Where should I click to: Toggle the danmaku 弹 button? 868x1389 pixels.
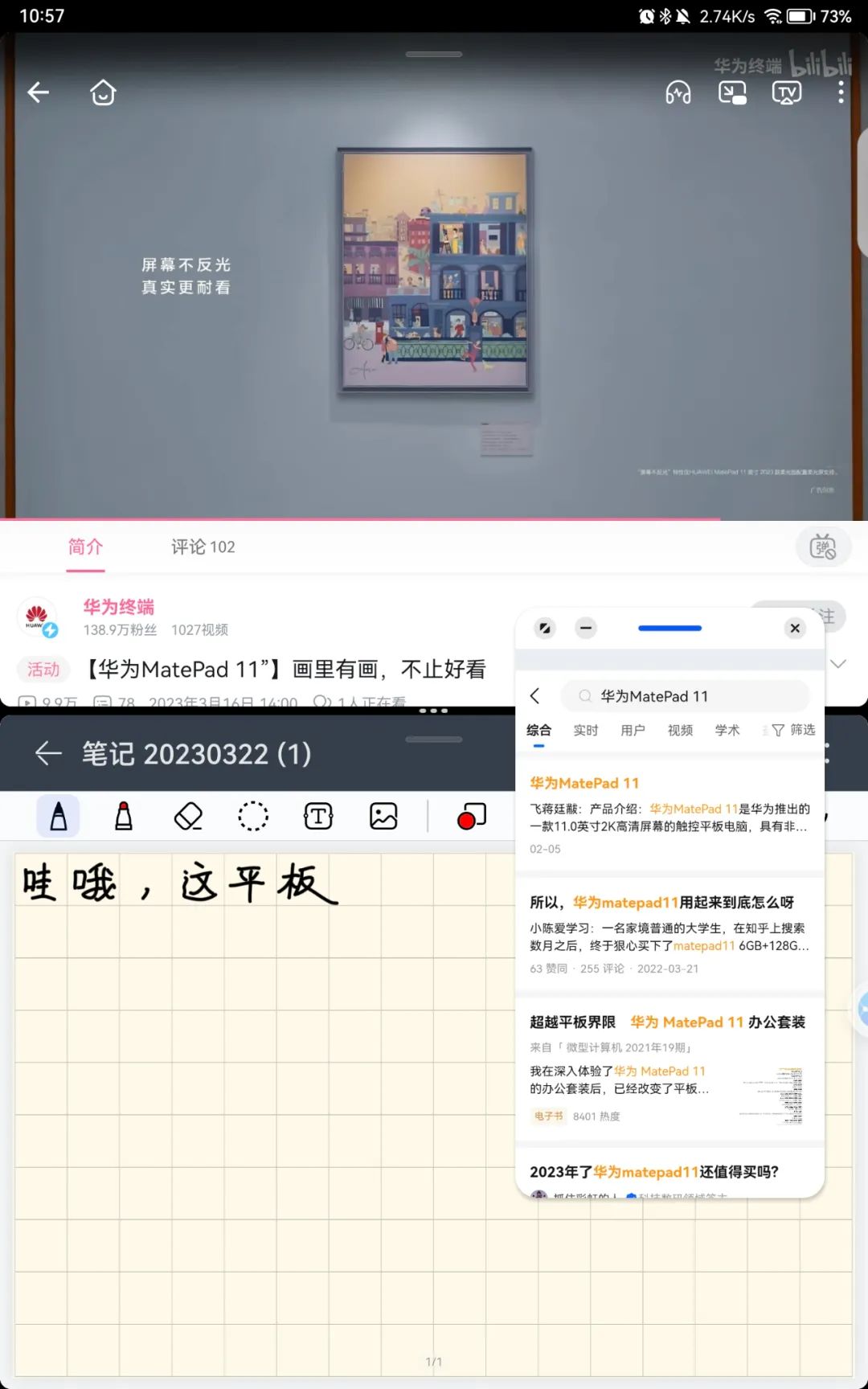point(823,547)
